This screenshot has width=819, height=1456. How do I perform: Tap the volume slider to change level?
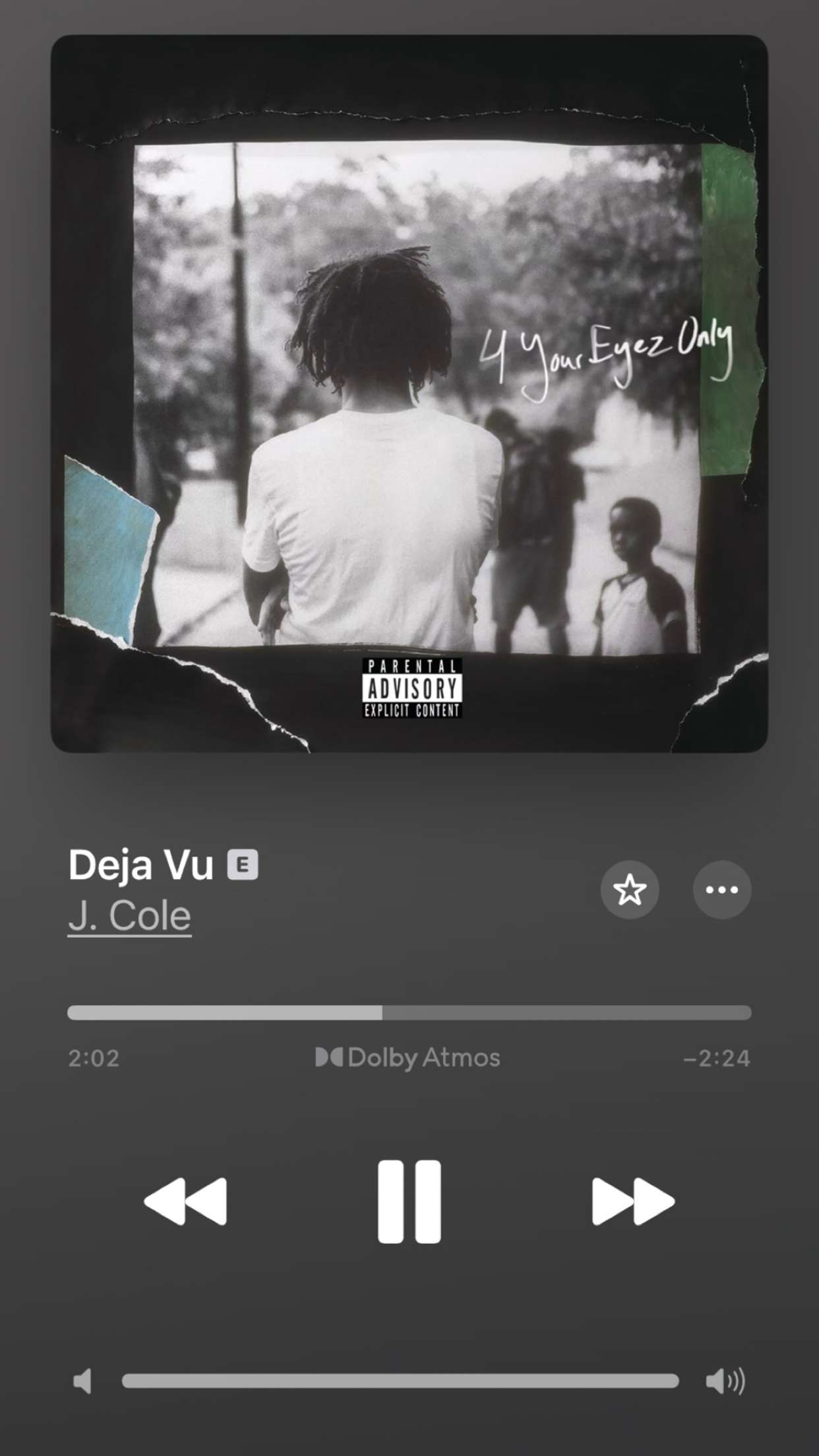click(x=400, y=1381)
